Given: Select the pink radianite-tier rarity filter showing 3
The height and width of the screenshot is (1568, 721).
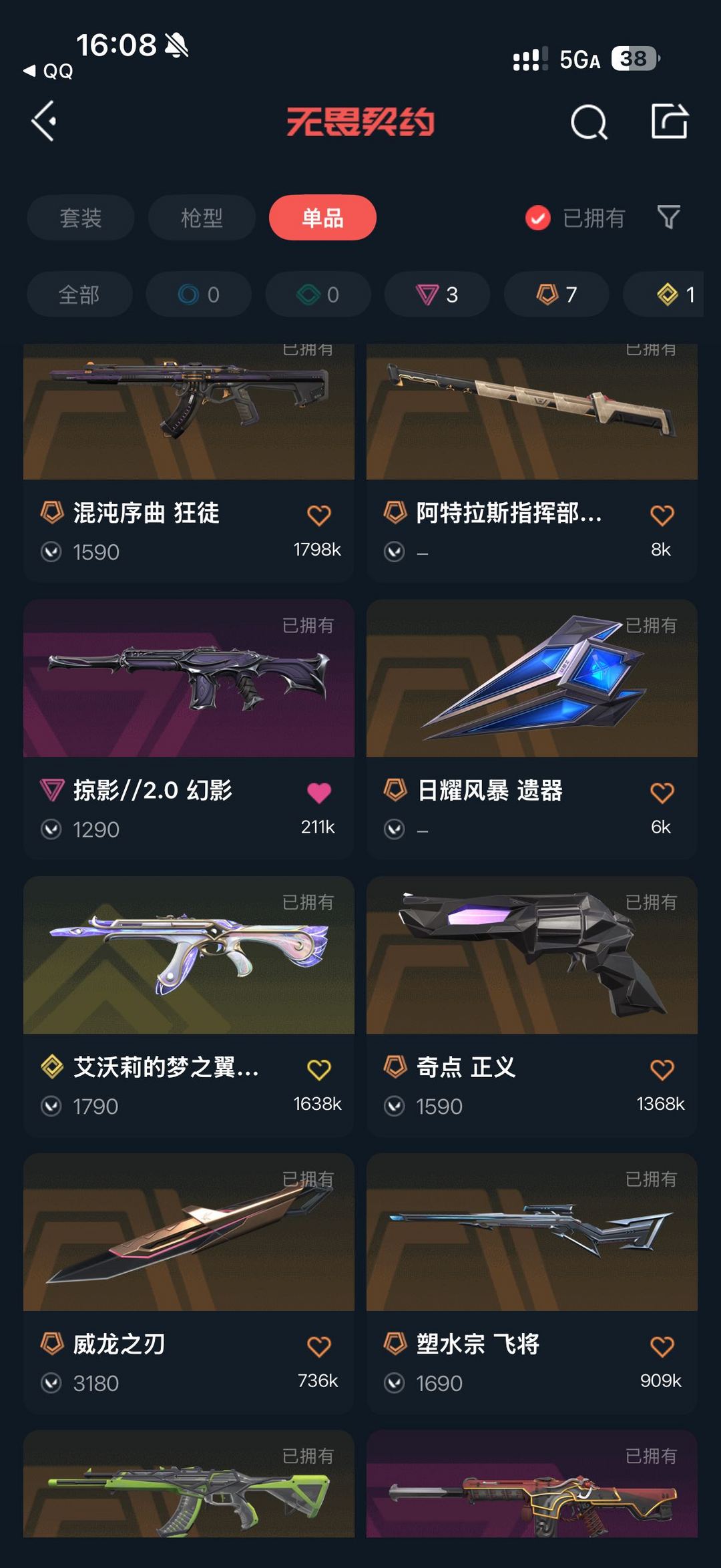Looking at the screenshot, I should click(x=437, y=294).
